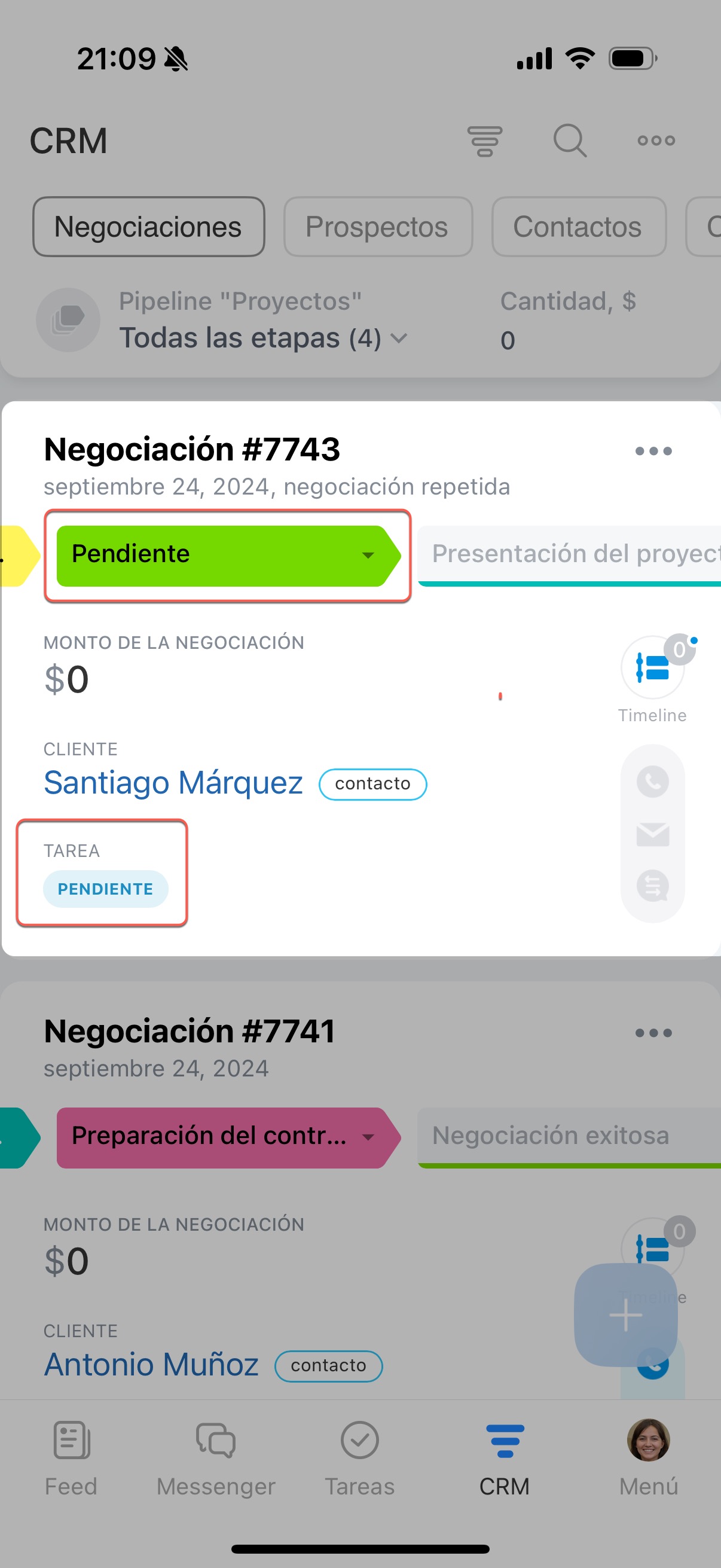Open options for Negociación #7741
Viewport: 721px width, 1568px height.
pyautogui.click(x=653, y=1033)
